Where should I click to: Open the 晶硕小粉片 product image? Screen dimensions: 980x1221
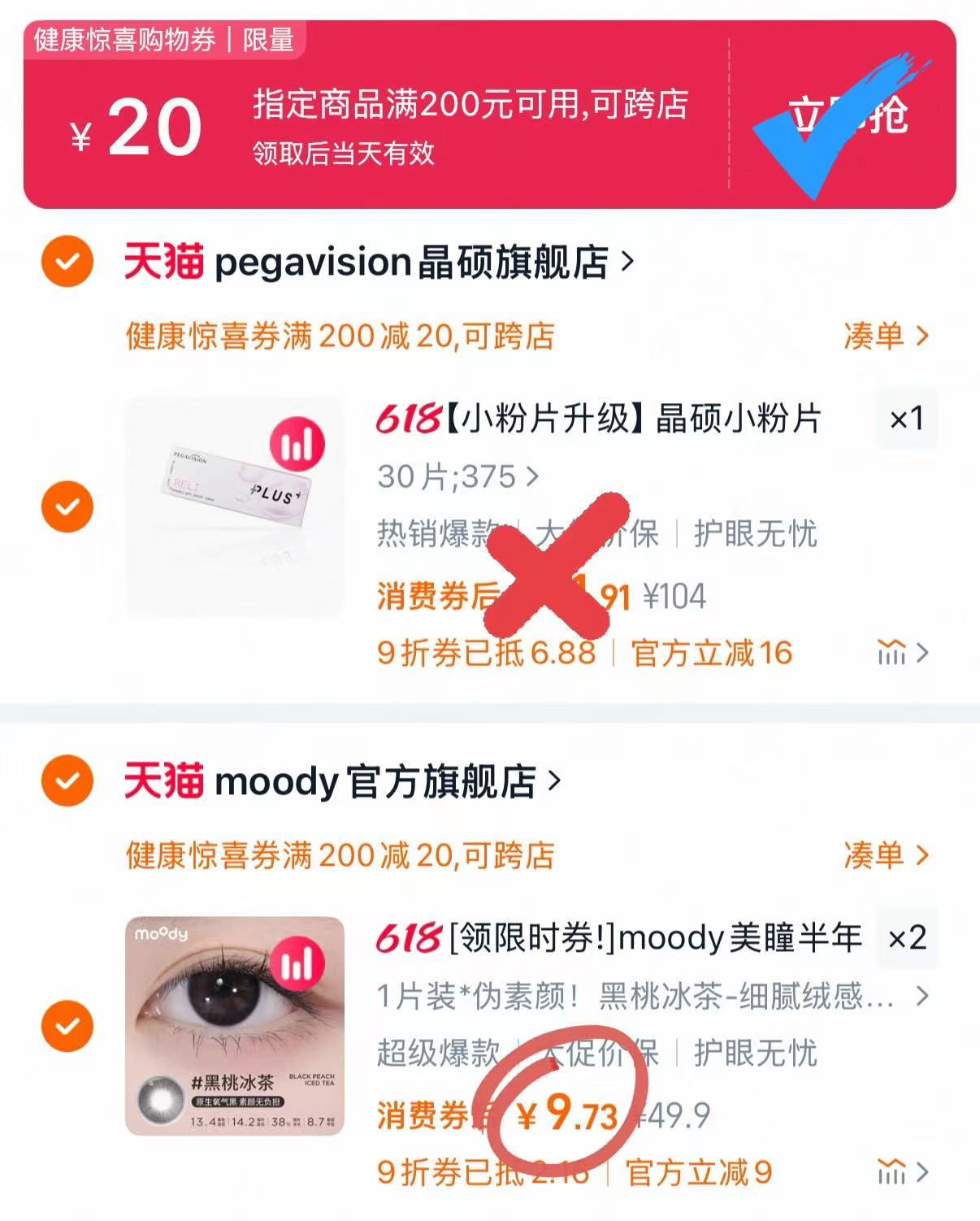tap(235, 506)
